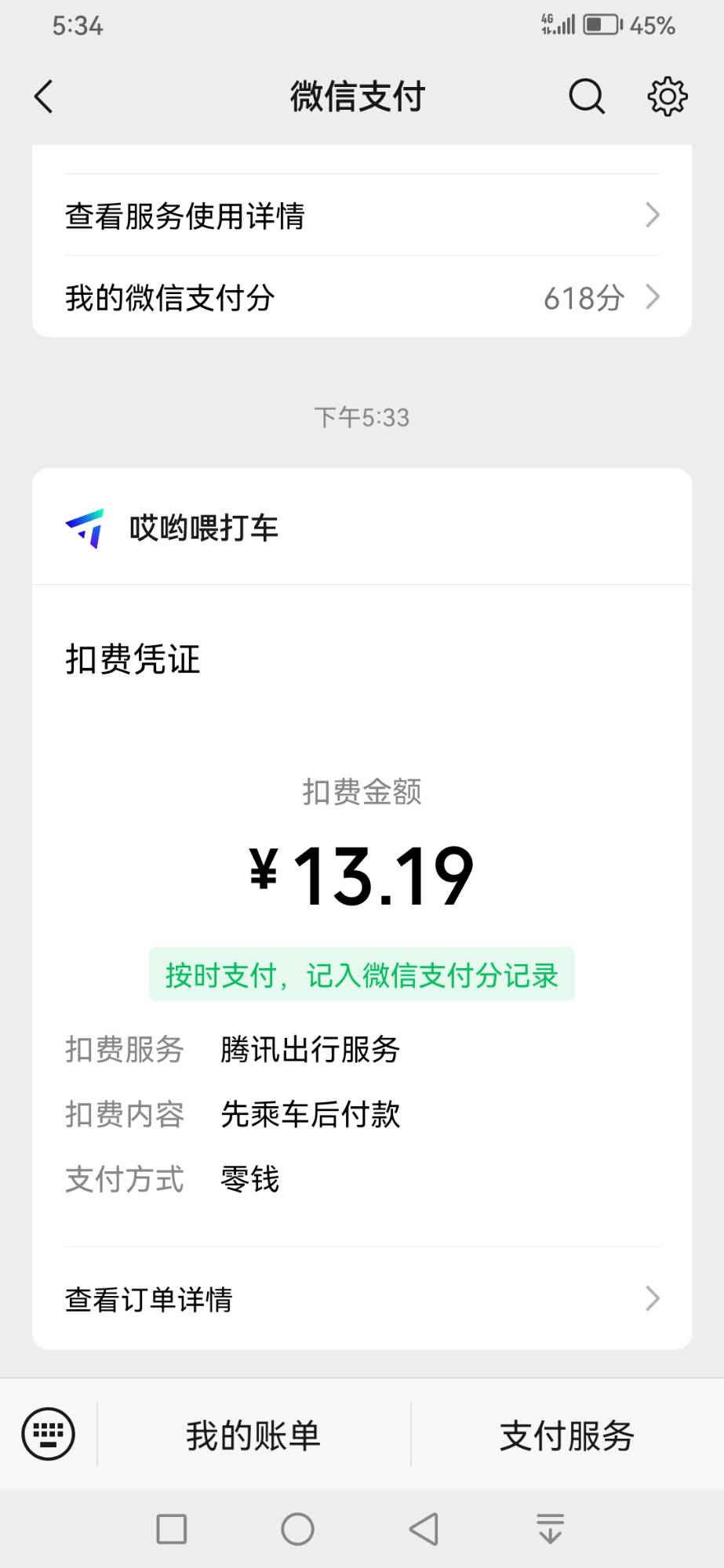Open the settings gear icon

668,96
